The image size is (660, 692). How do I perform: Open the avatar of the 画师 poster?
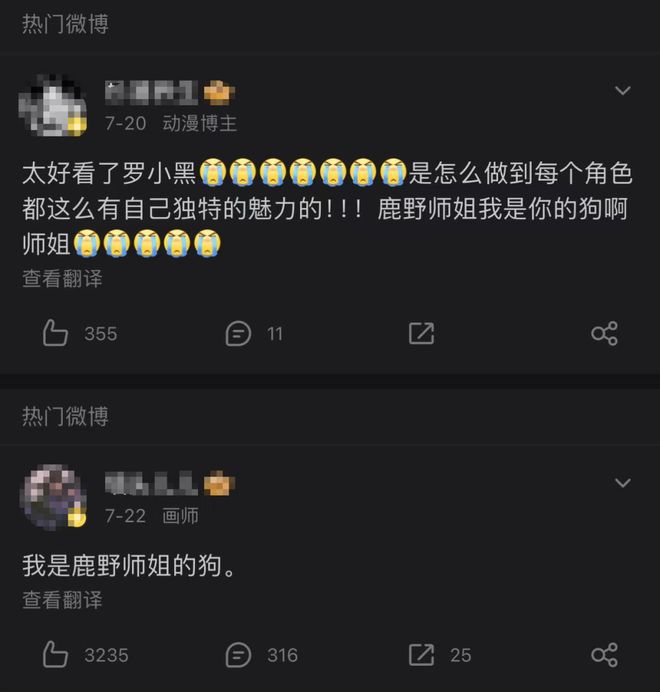(x=53, y=497)
